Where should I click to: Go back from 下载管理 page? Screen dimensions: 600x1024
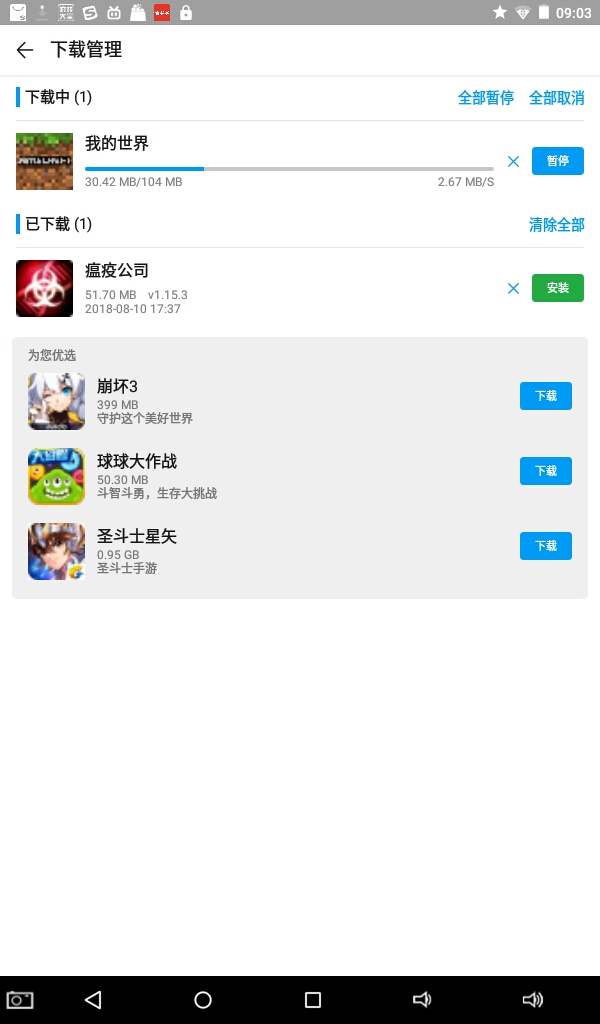click(x=25, y=50)
